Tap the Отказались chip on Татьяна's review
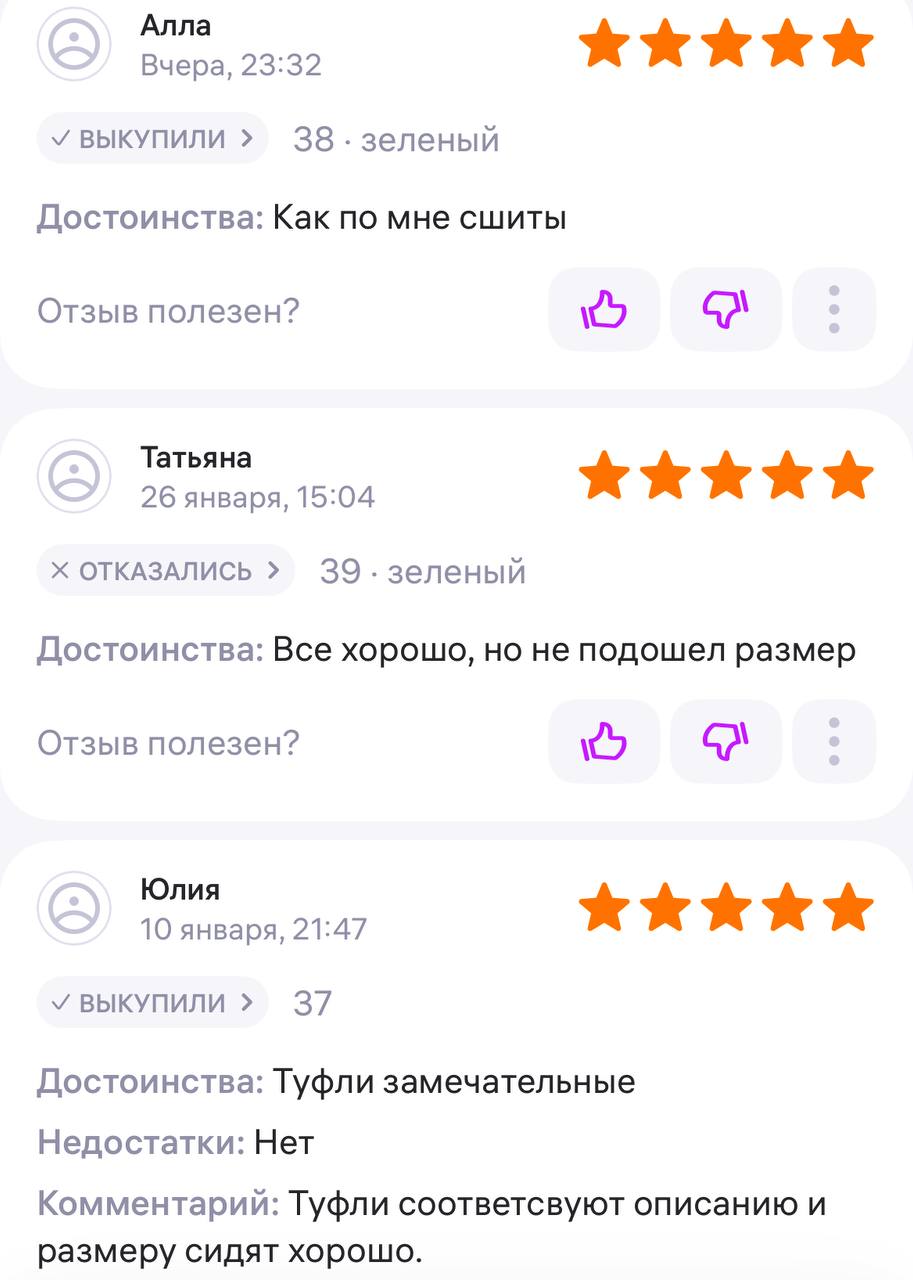This screenshot has height=1280, width=913. pos(166,571)
